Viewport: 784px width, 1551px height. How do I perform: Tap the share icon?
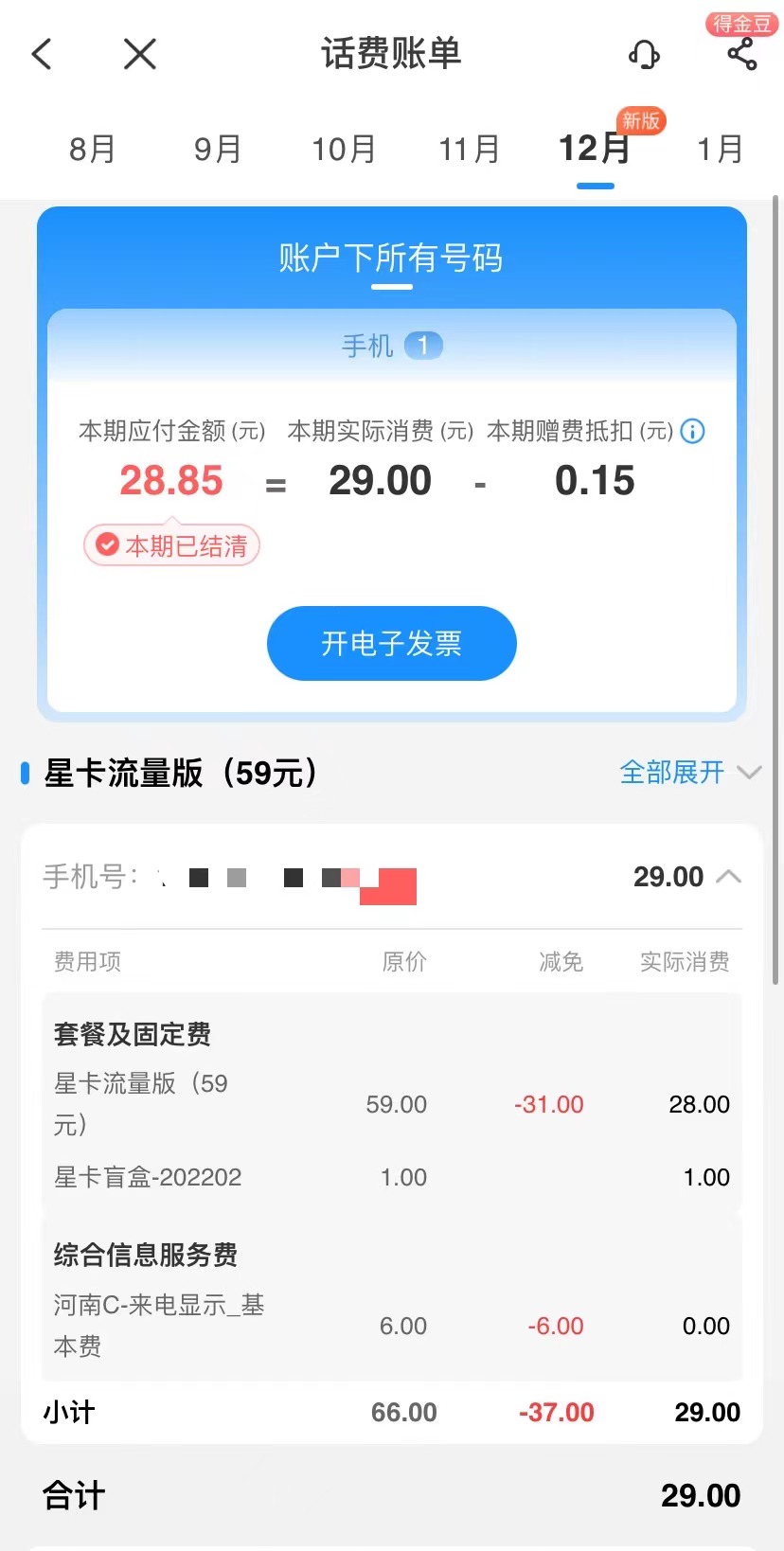741,55
